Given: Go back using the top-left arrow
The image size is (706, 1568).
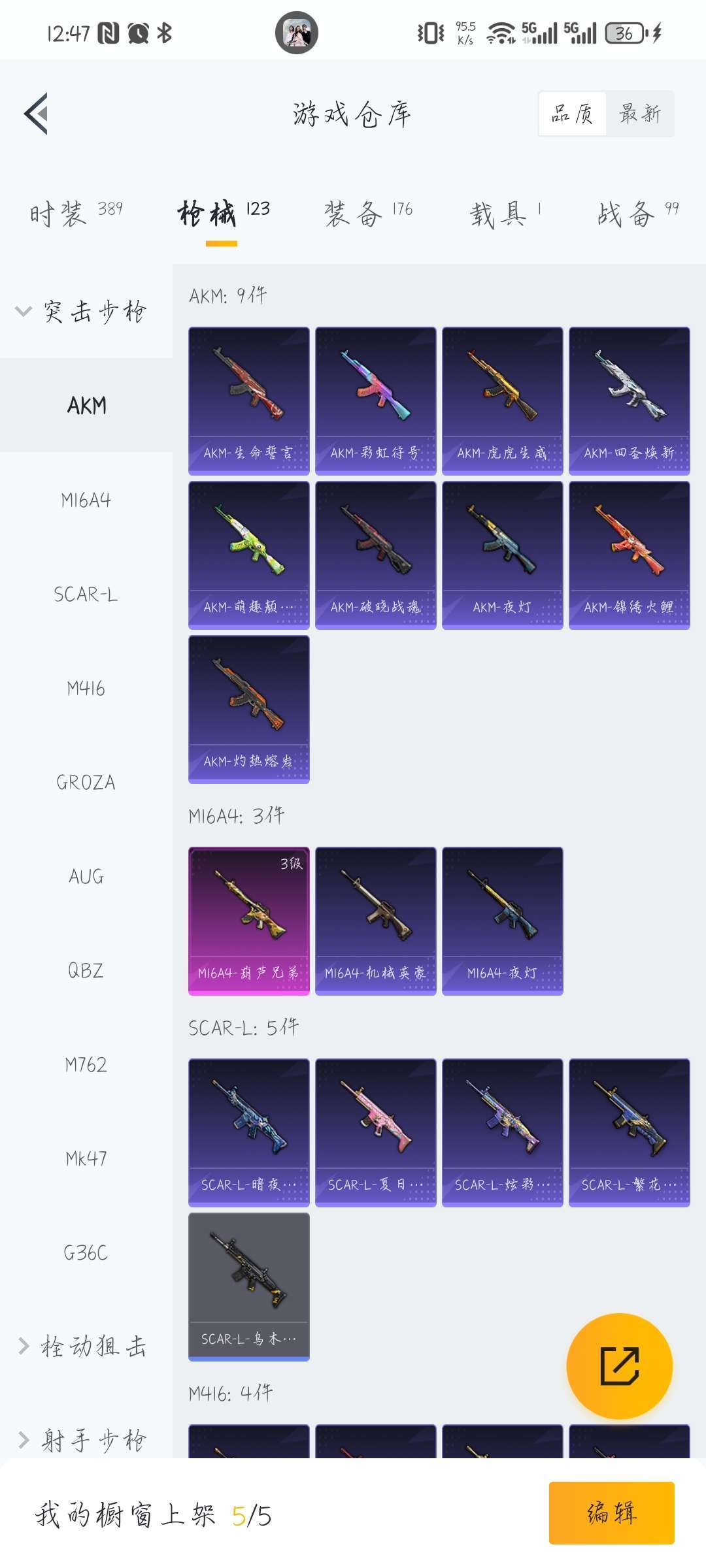Looking at the screenshot, I should 37,114.
